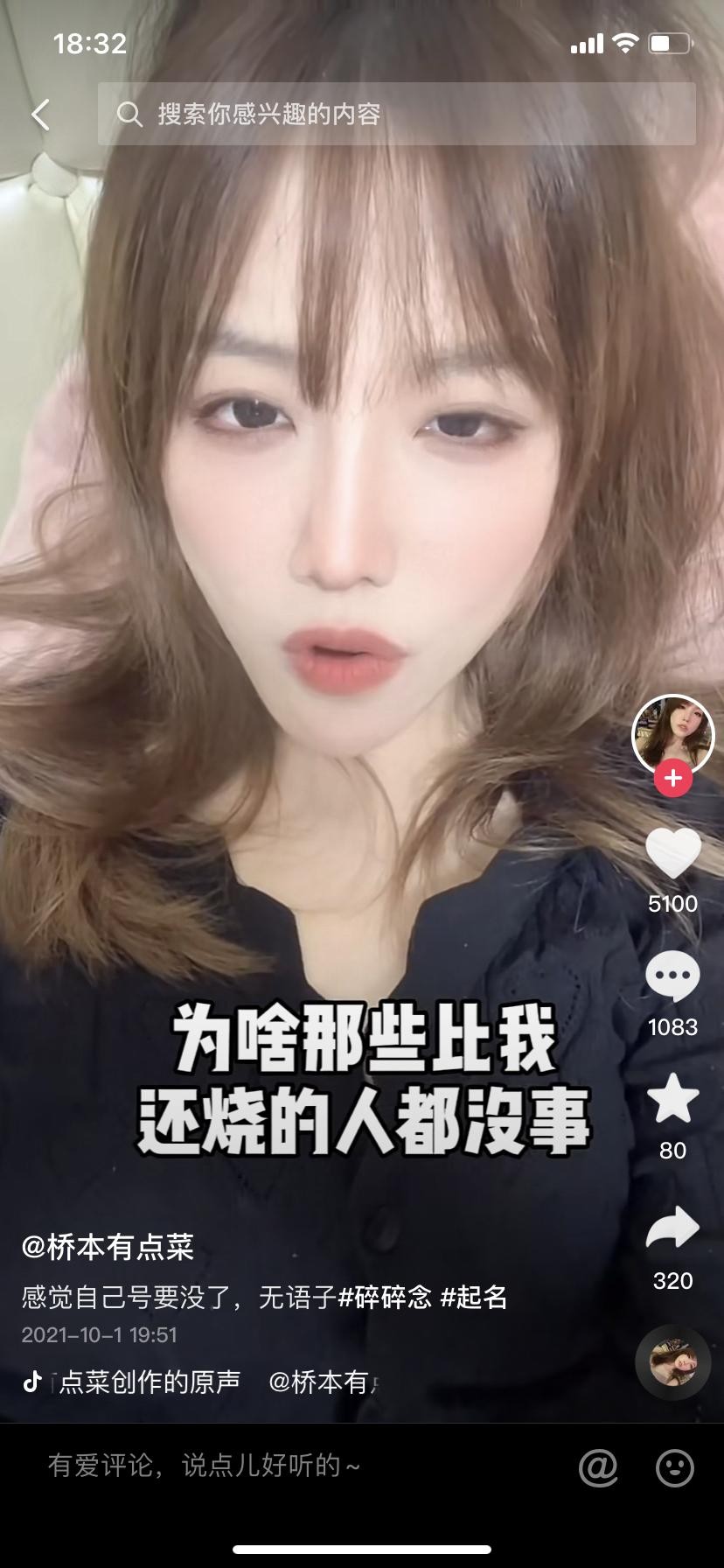724x1568 pixels.
Task: Tap the comment input field
Action: (289, 1466)
